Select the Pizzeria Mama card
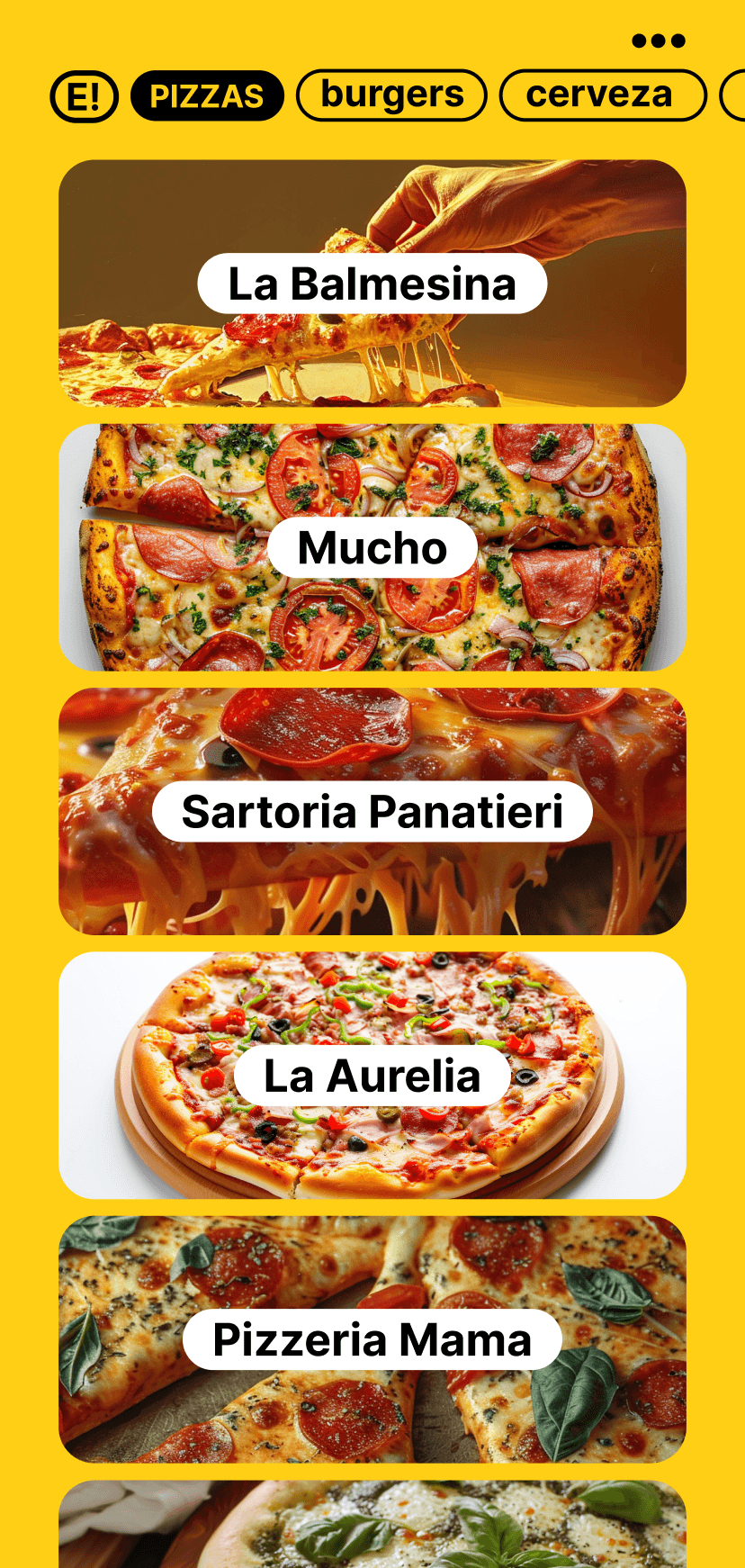Image resolution: width=745 pixels, height=1568 pixels. [372, 1339]
